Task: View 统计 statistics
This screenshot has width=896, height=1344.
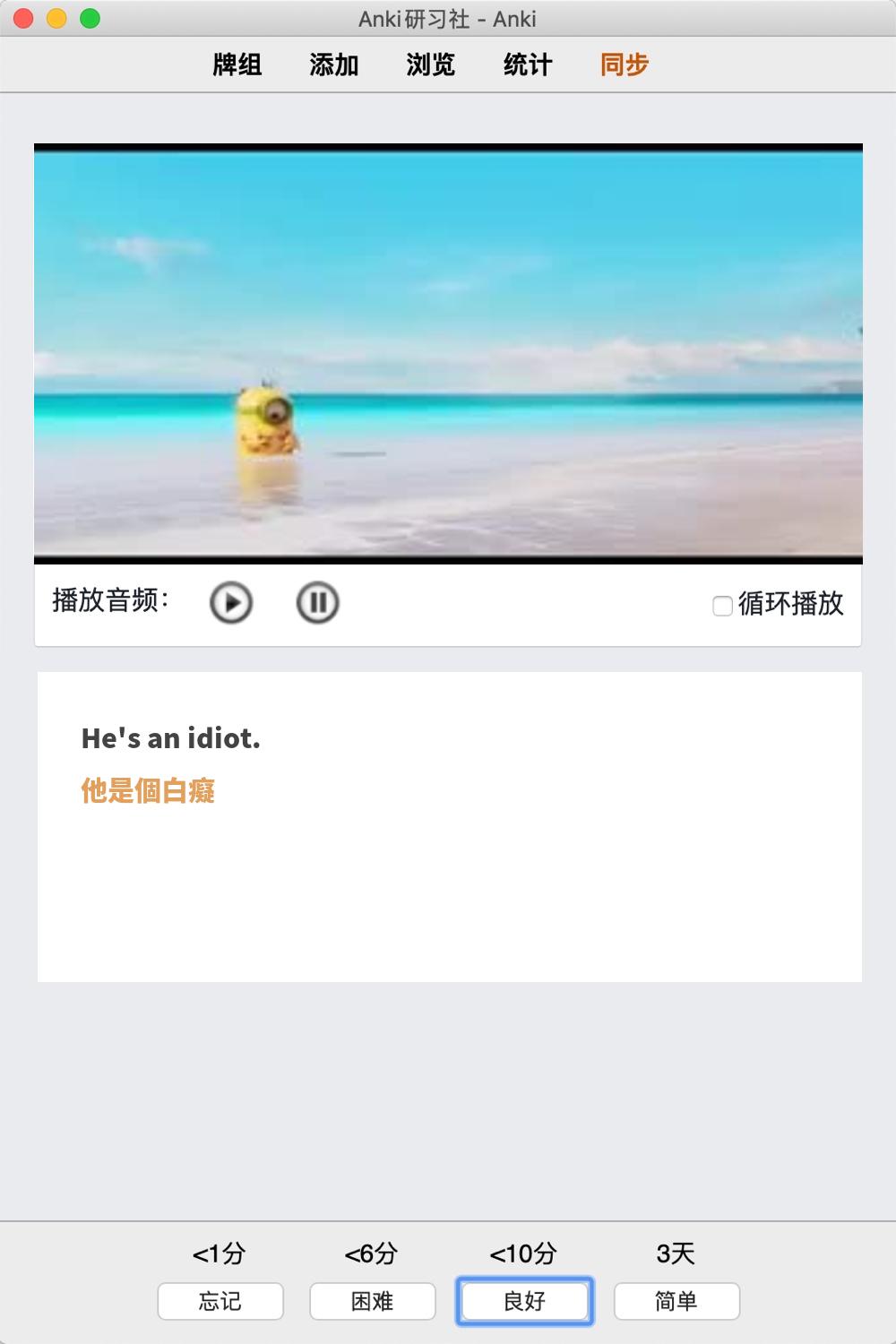Action: (528, 65)
